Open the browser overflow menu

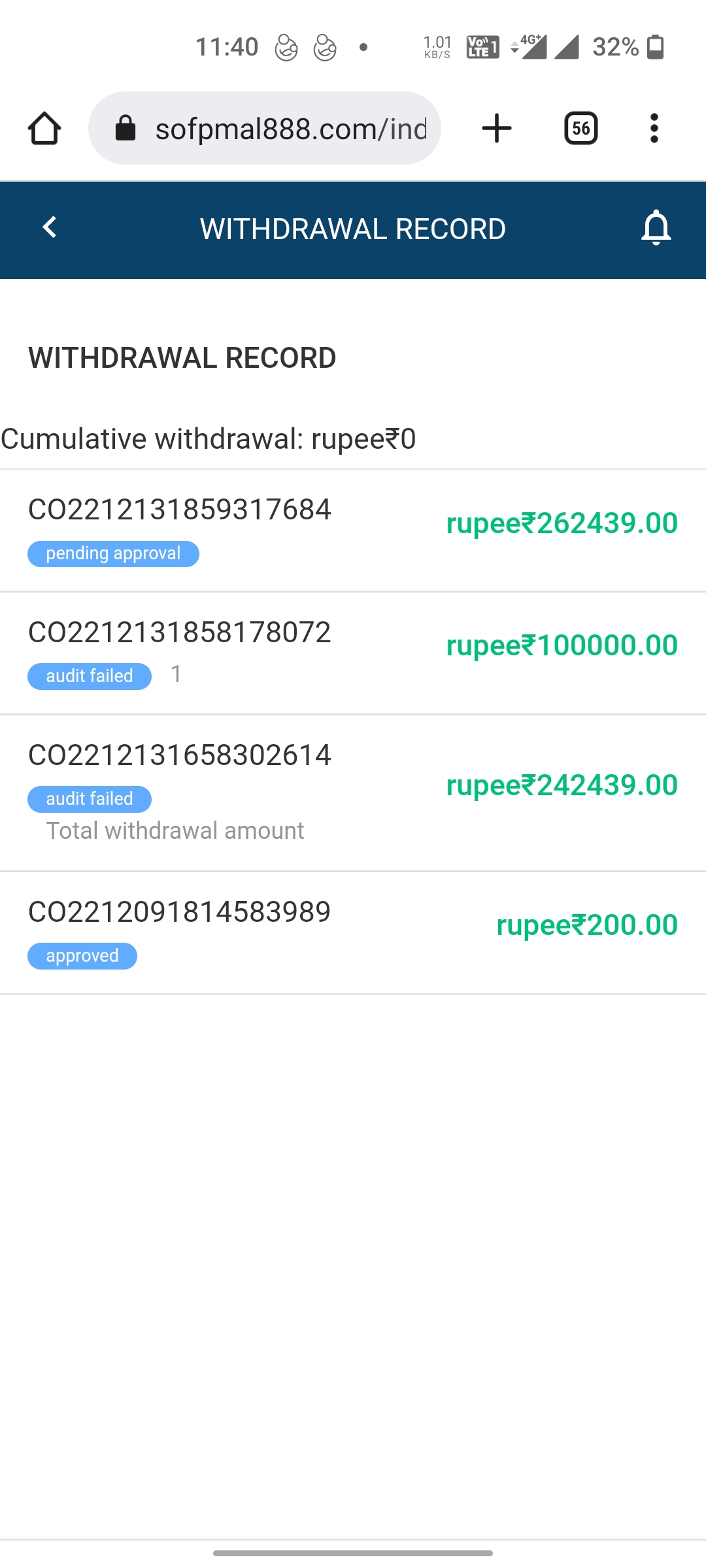click(x=654, y=128)
